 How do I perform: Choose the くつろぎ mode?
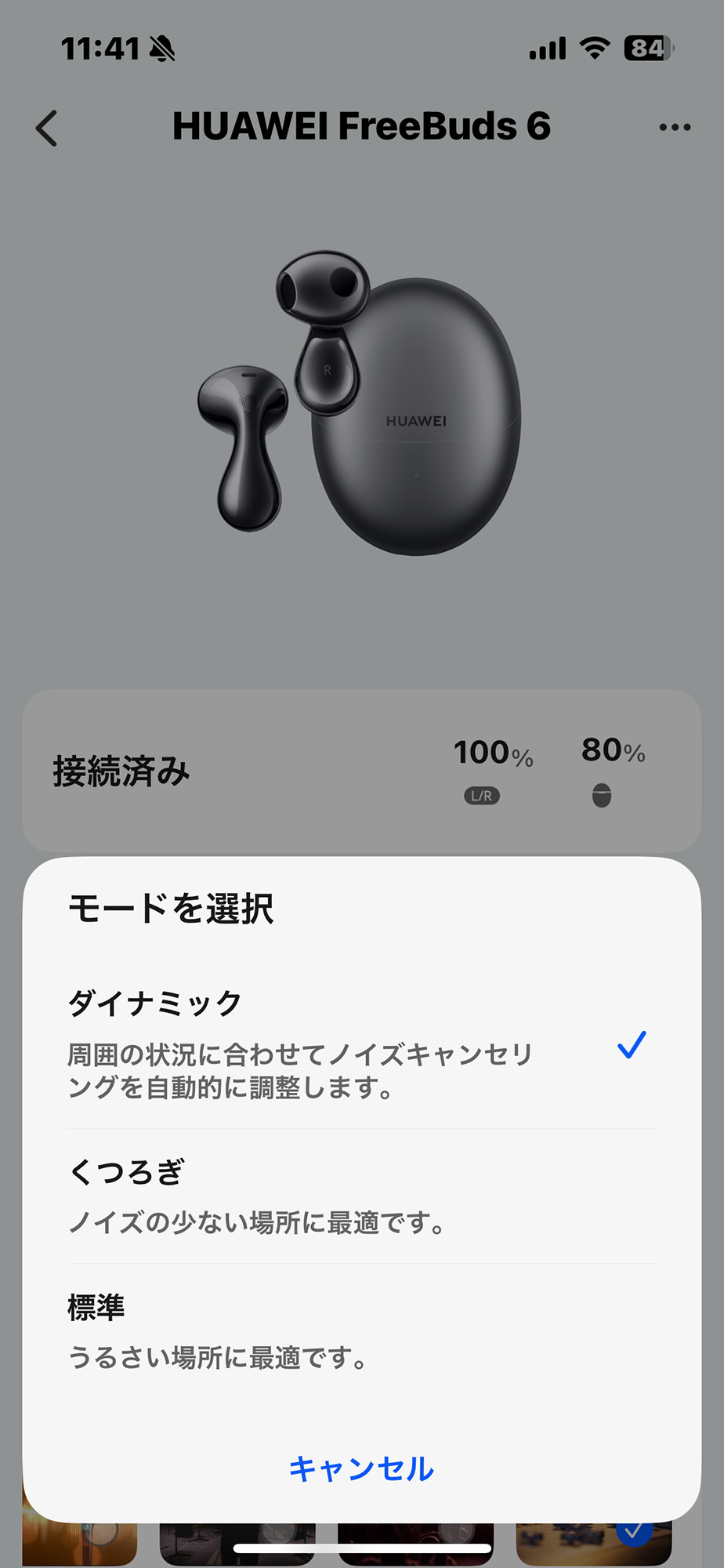(361, 1196)
